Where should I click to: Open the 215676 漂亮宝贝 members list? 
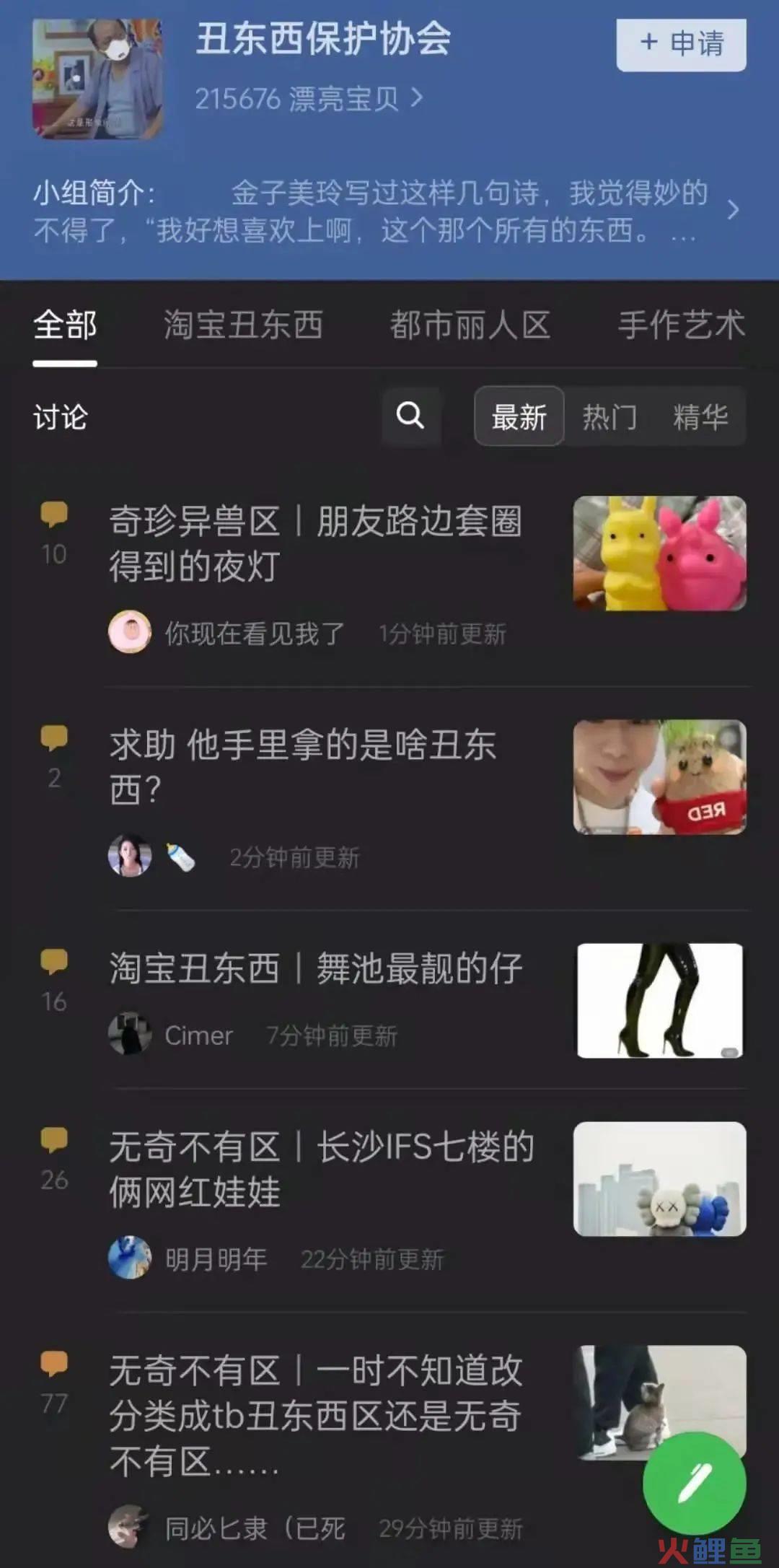[x=309, y=98]
